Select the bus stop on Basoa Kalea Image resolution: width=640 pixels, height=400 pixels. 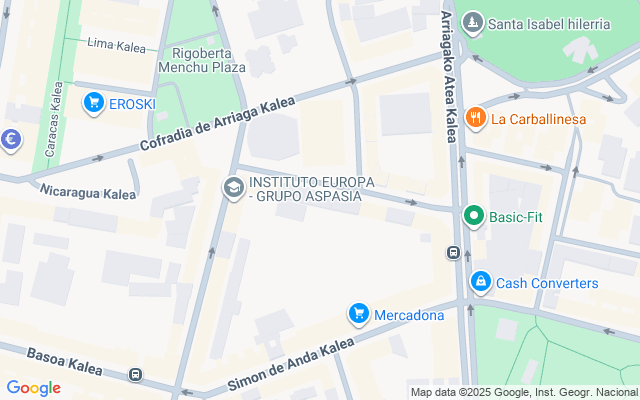pos(135,375)
